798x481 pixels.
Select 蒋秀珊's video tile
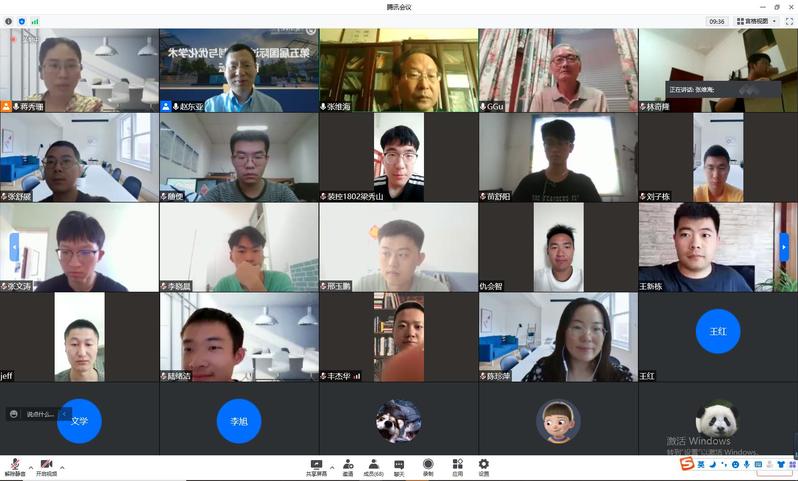coord(79,69)
